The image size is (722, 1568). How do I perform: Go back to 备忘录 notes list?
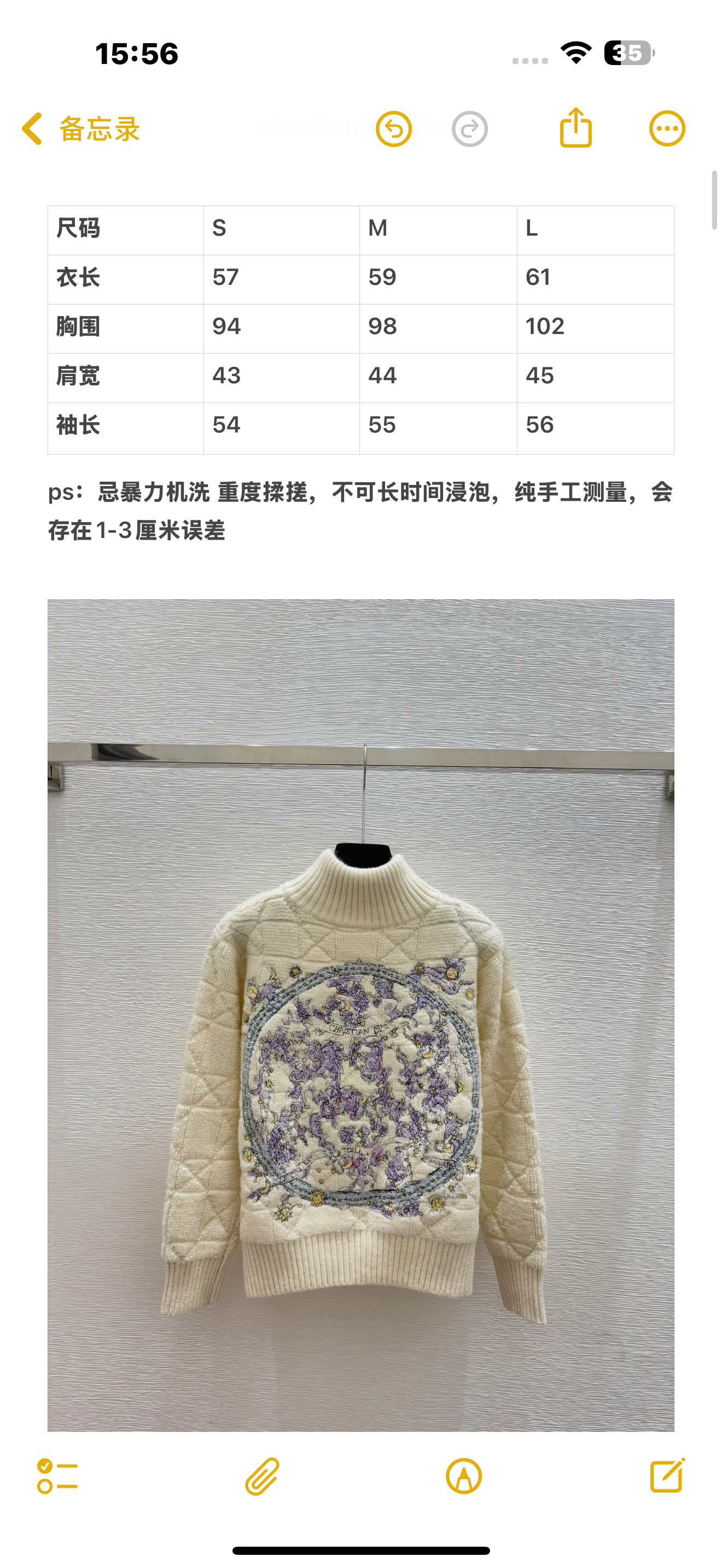(x=80, y=129)
